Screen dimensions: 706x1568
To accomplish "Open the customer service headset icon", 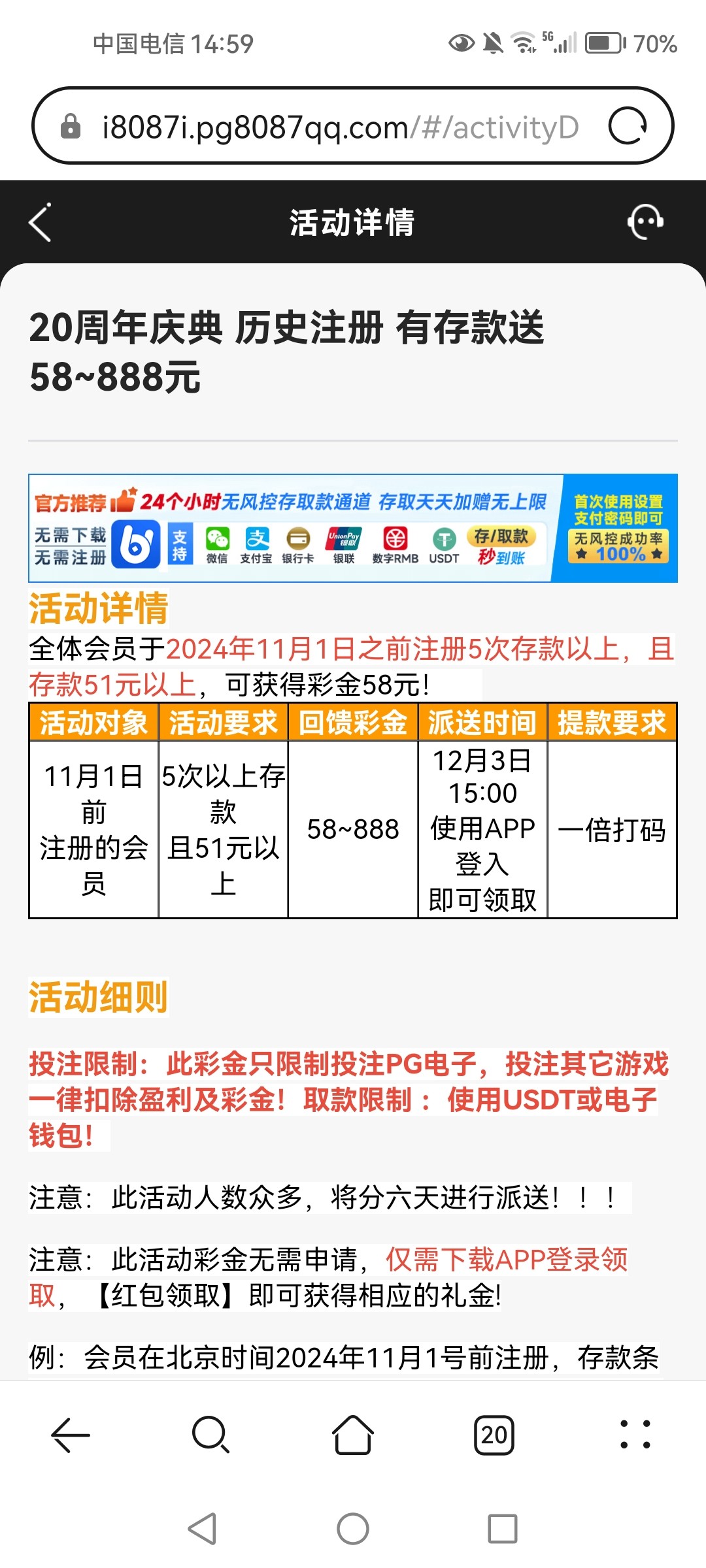I will [645, 222].
